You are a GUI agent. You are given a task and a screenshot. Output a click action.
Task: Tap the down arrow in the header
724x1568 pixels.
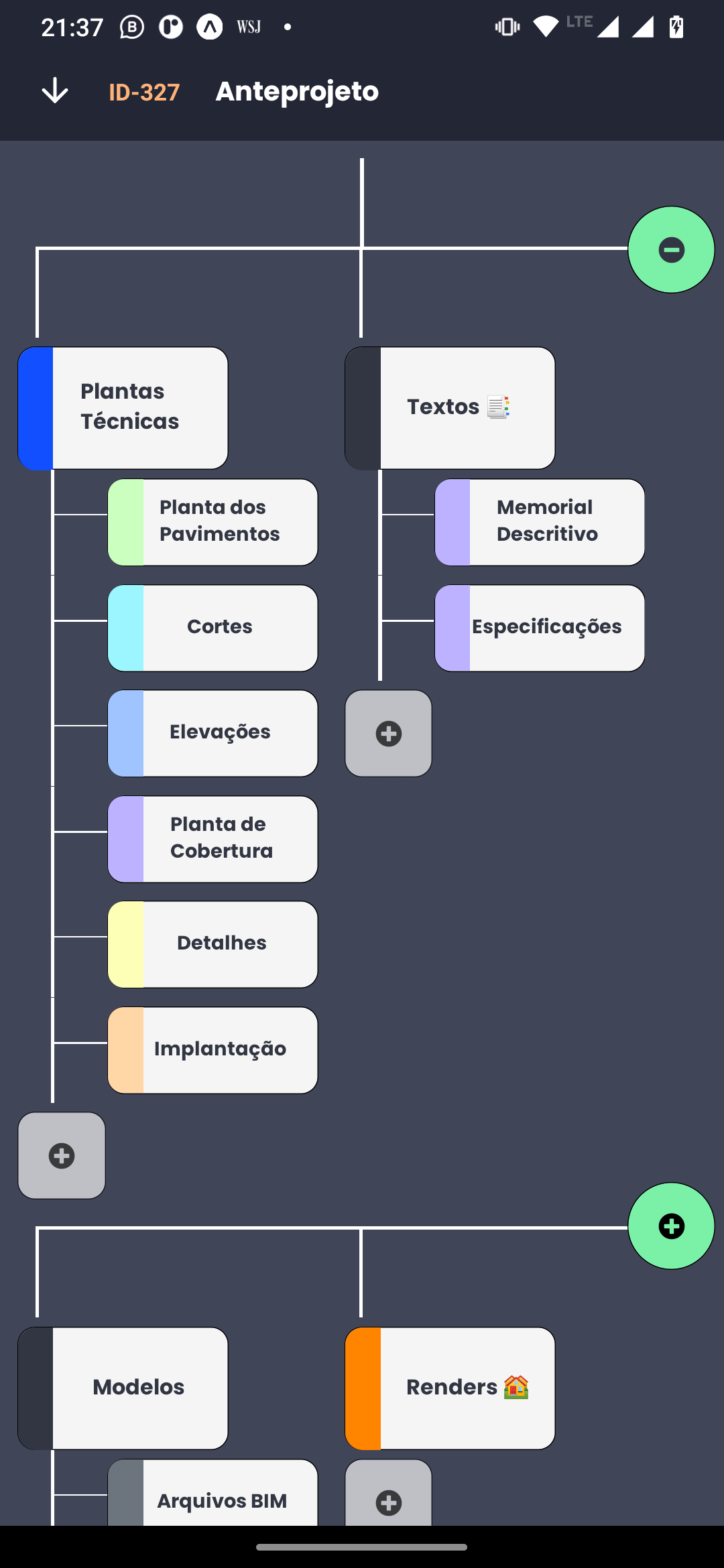click(54, 91)
